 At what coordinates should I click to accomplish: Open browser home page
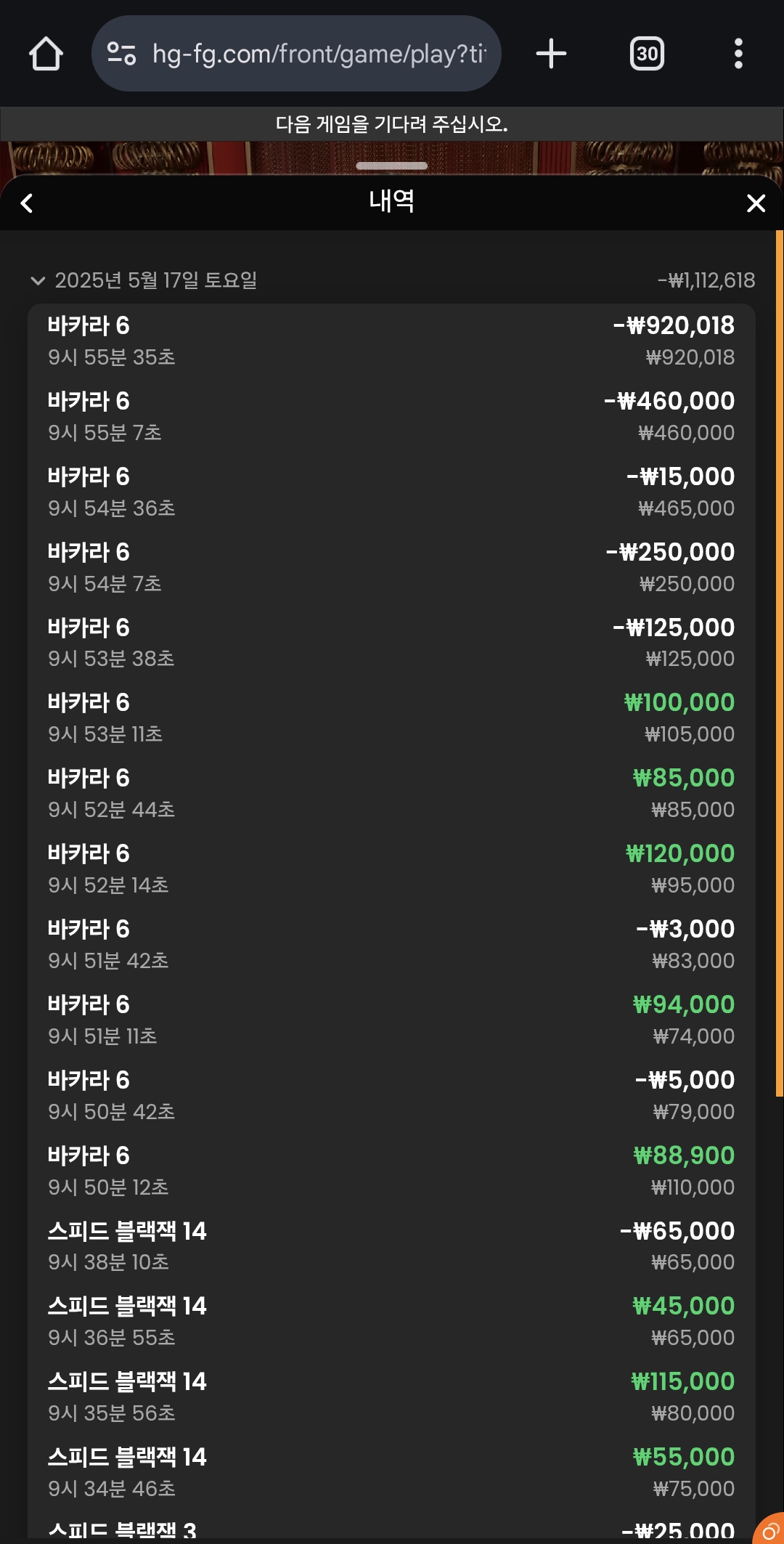[x=46, y=54]
